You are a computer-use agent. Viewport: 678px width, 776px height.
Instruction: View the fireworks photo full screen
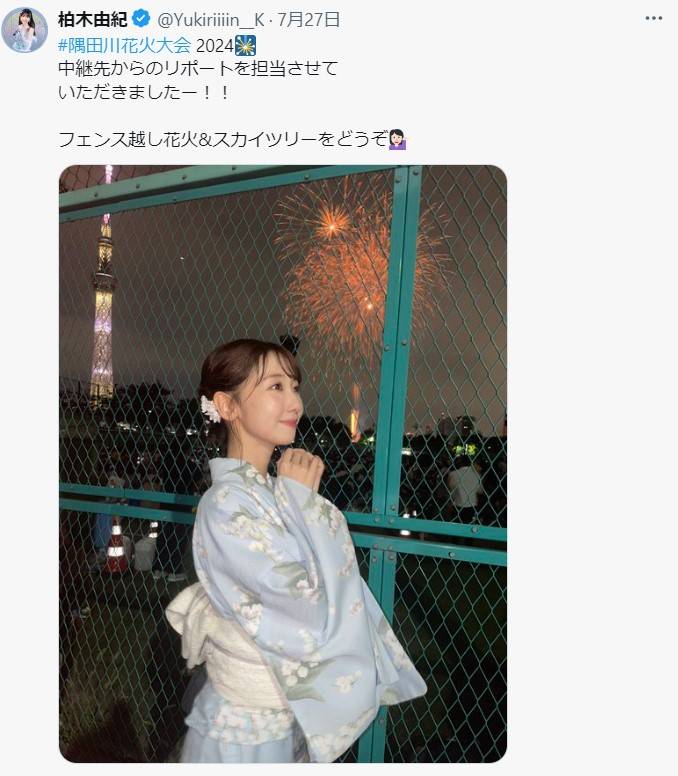[x=283, y=463]
